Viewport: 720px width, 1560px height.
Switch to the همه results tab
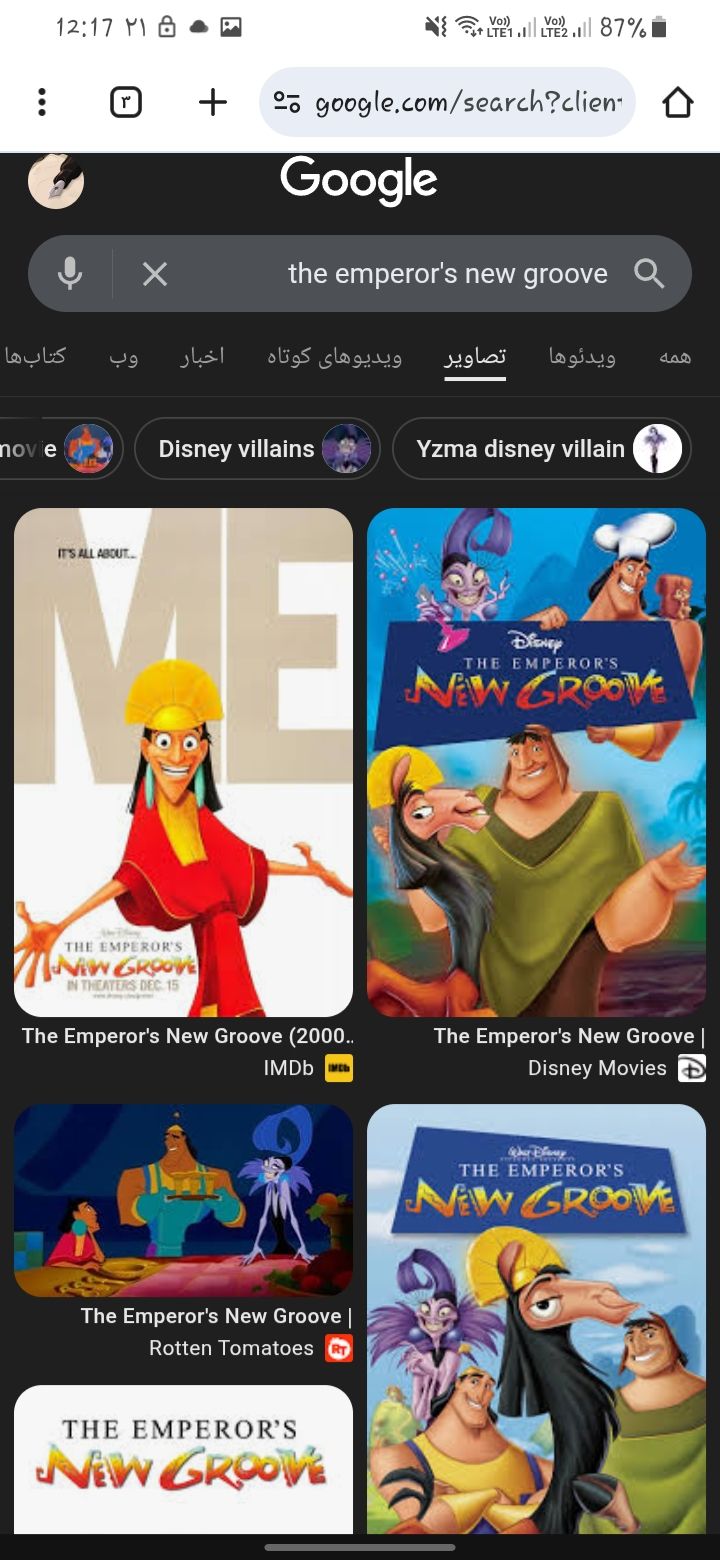click(675, 356)
